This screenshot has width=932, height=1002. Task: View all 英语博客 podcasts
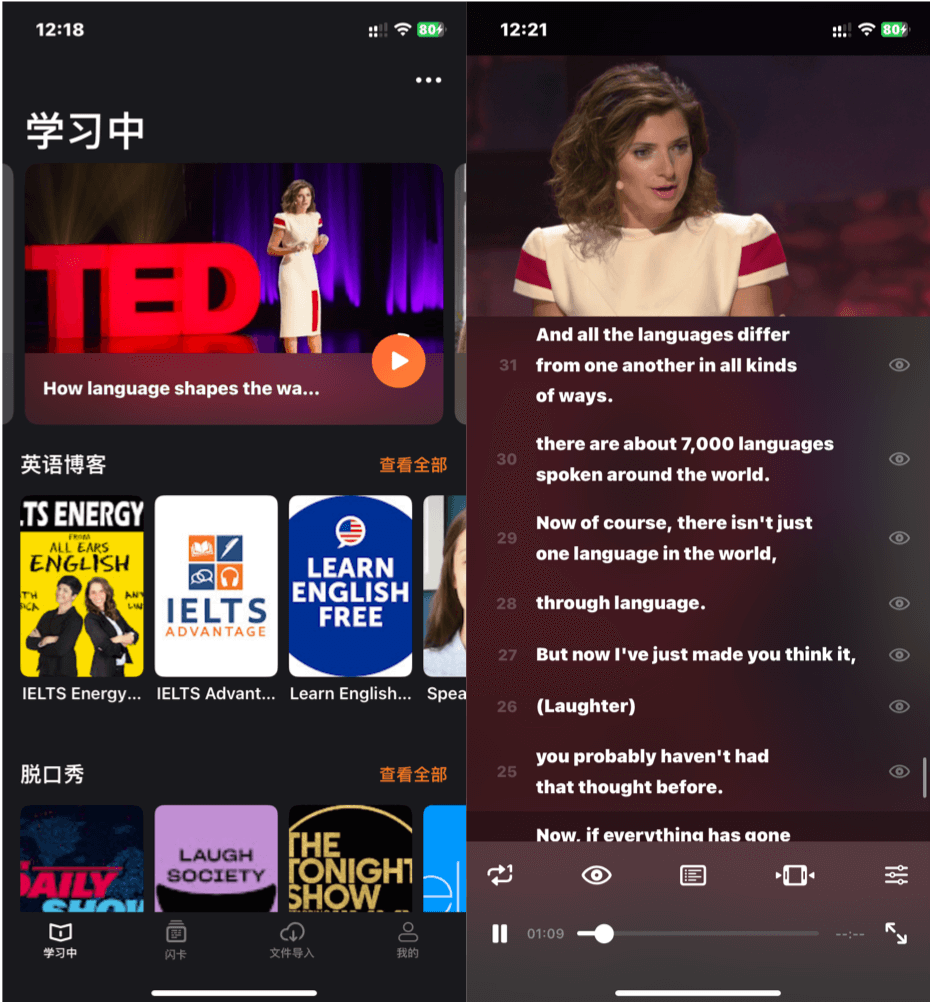tap(412, 465)
